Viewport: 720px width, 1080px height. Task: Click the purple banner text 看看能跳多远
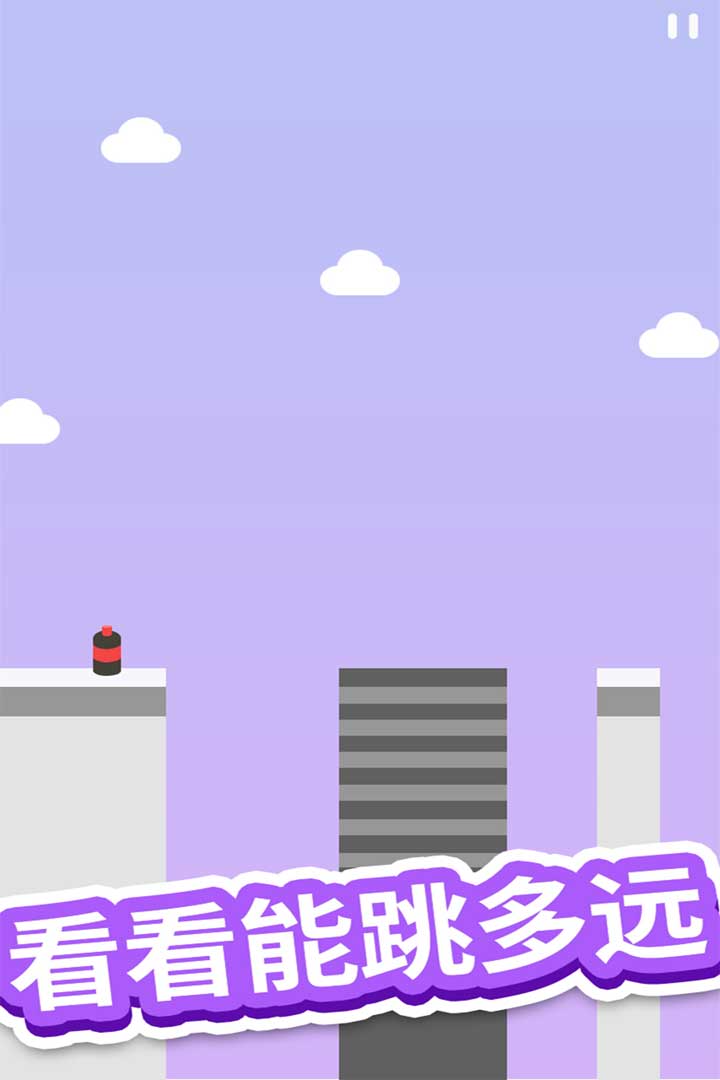tap(360, 935)
